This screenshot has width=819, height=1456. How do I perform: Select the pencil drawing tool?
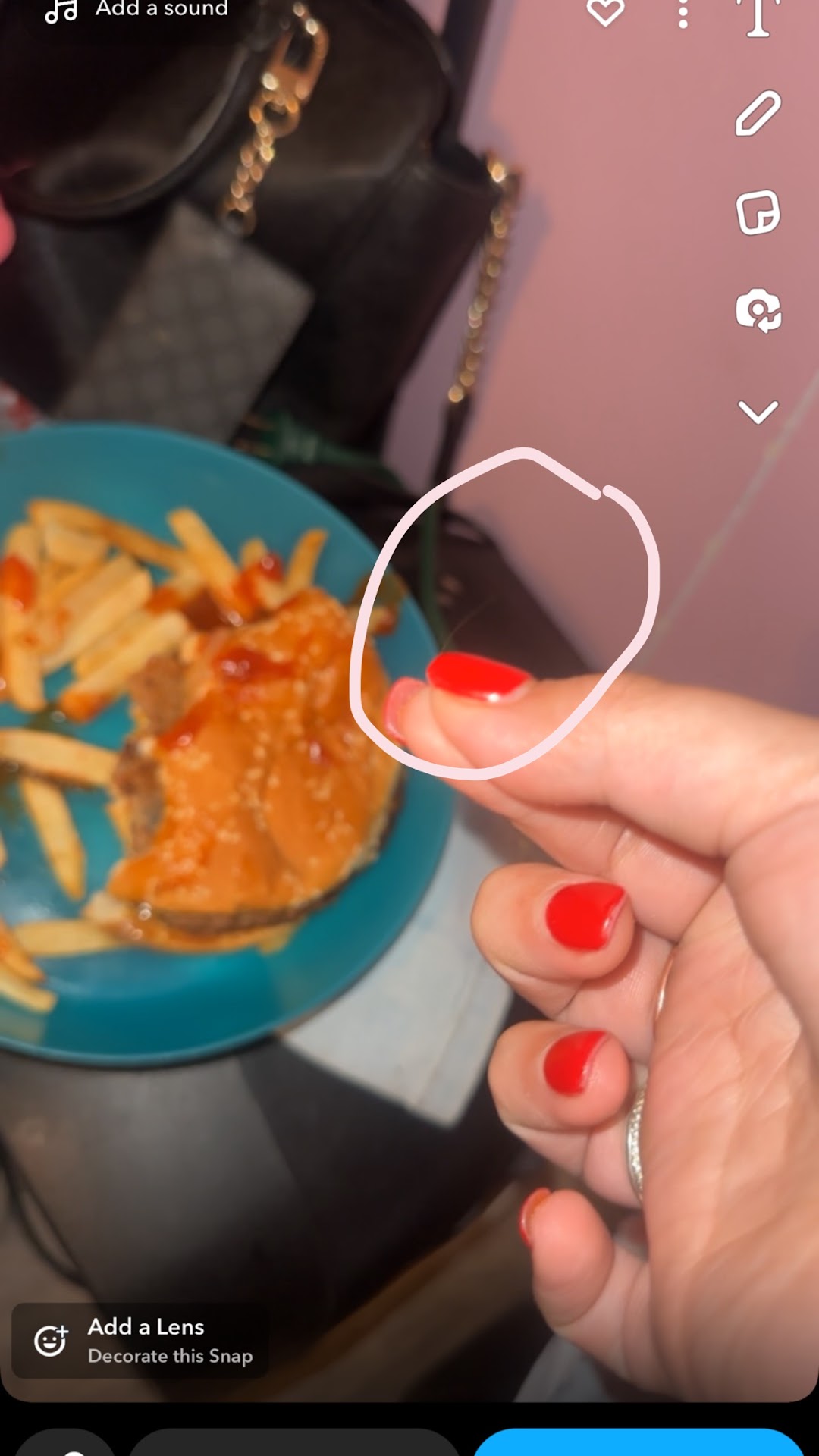tap(758, 114)
